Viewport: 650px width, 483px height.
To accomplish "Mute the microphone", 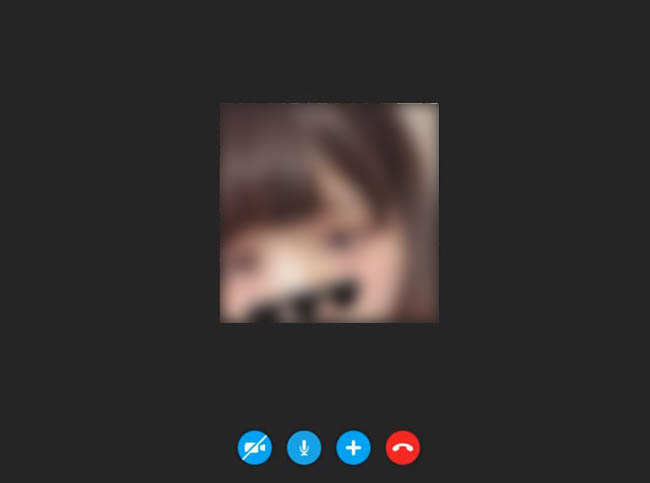I will pyautogui.click(x=304, y=448).
